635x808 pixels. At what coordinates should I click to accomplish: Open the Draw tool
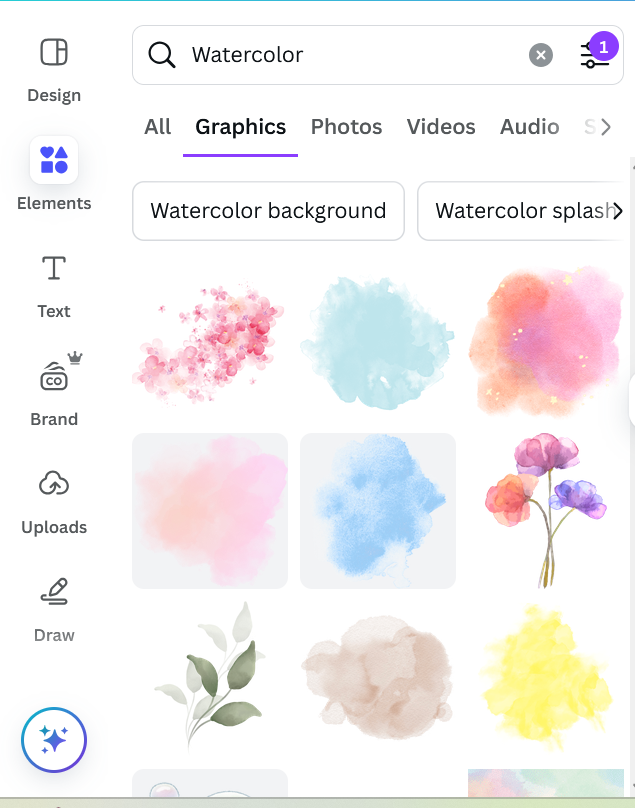pyautogui.click(x=54, y=607)
